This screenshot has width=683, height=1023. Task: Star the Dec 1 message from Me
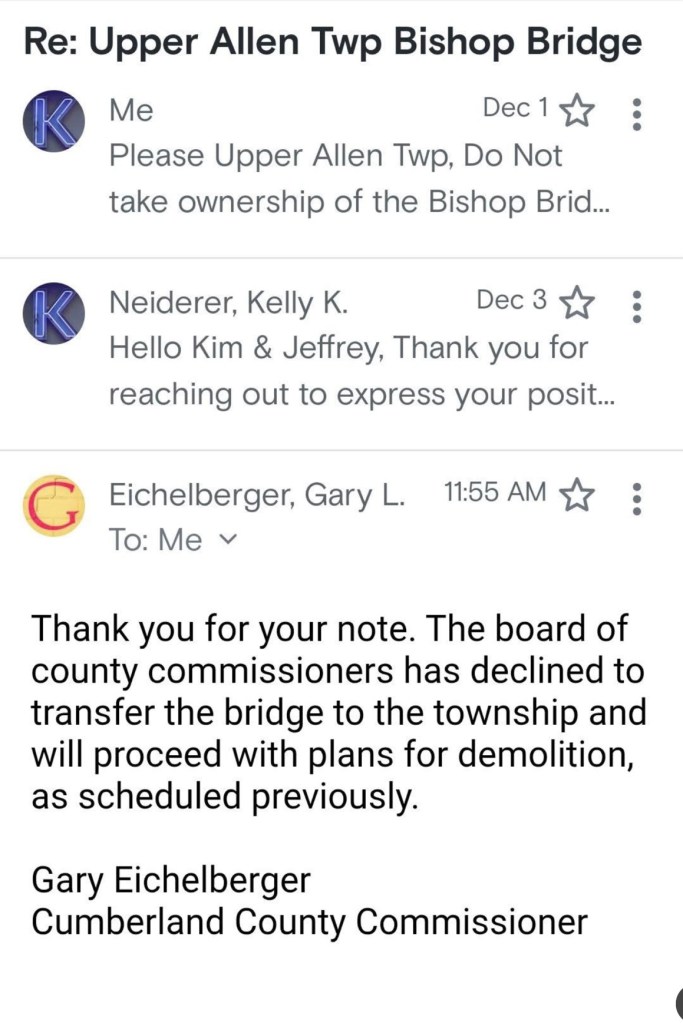click(576, 111)
